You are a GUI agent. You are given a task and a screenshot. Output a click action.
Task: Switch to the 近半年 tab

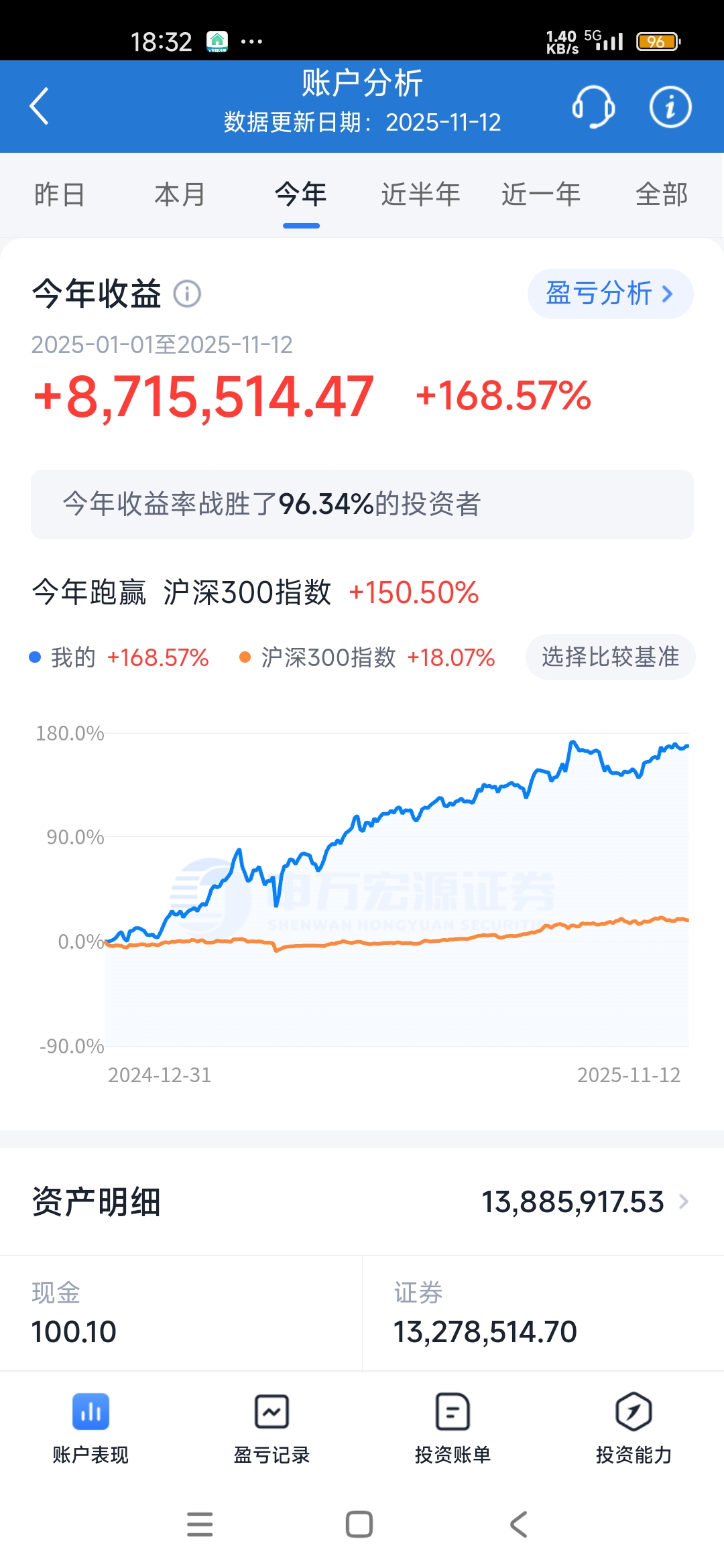coord(420,195)
